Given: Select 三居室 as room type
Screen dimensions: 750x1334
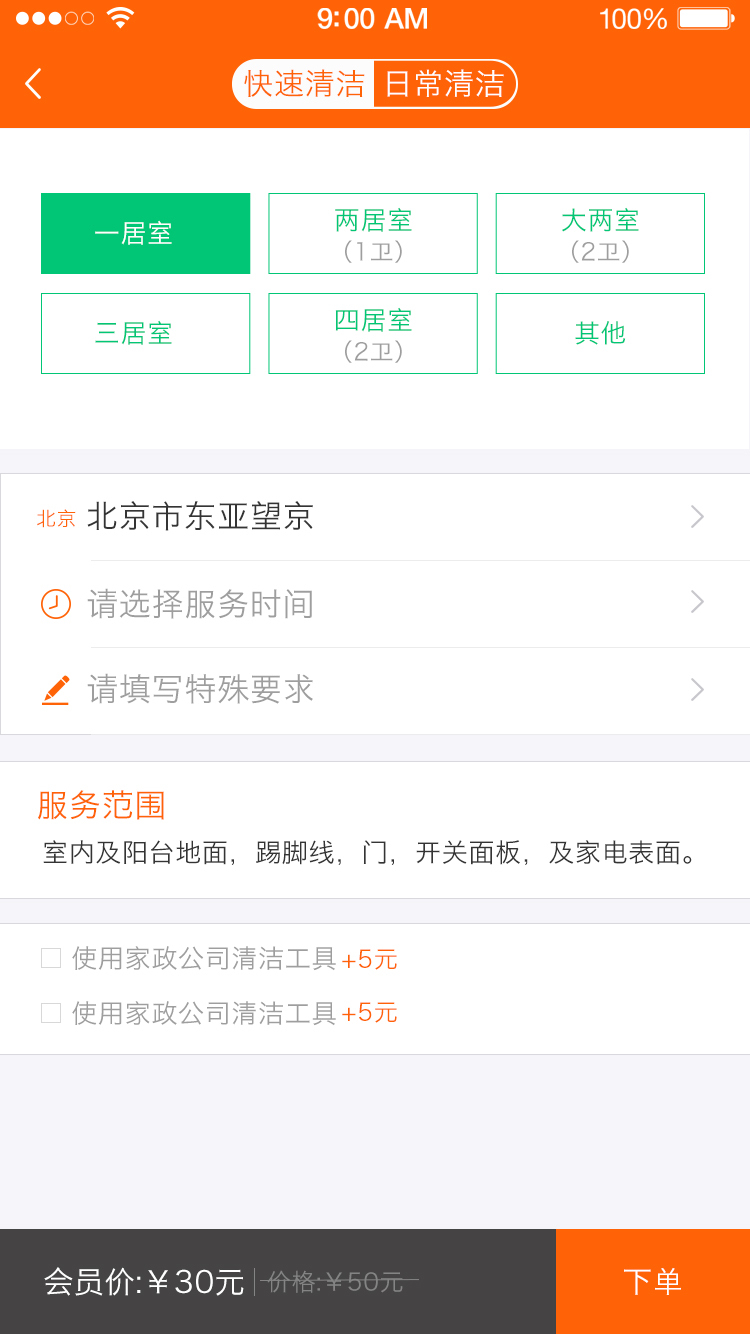Looking at the screenshot, I should pyautogui.click(x=145, y=333).
